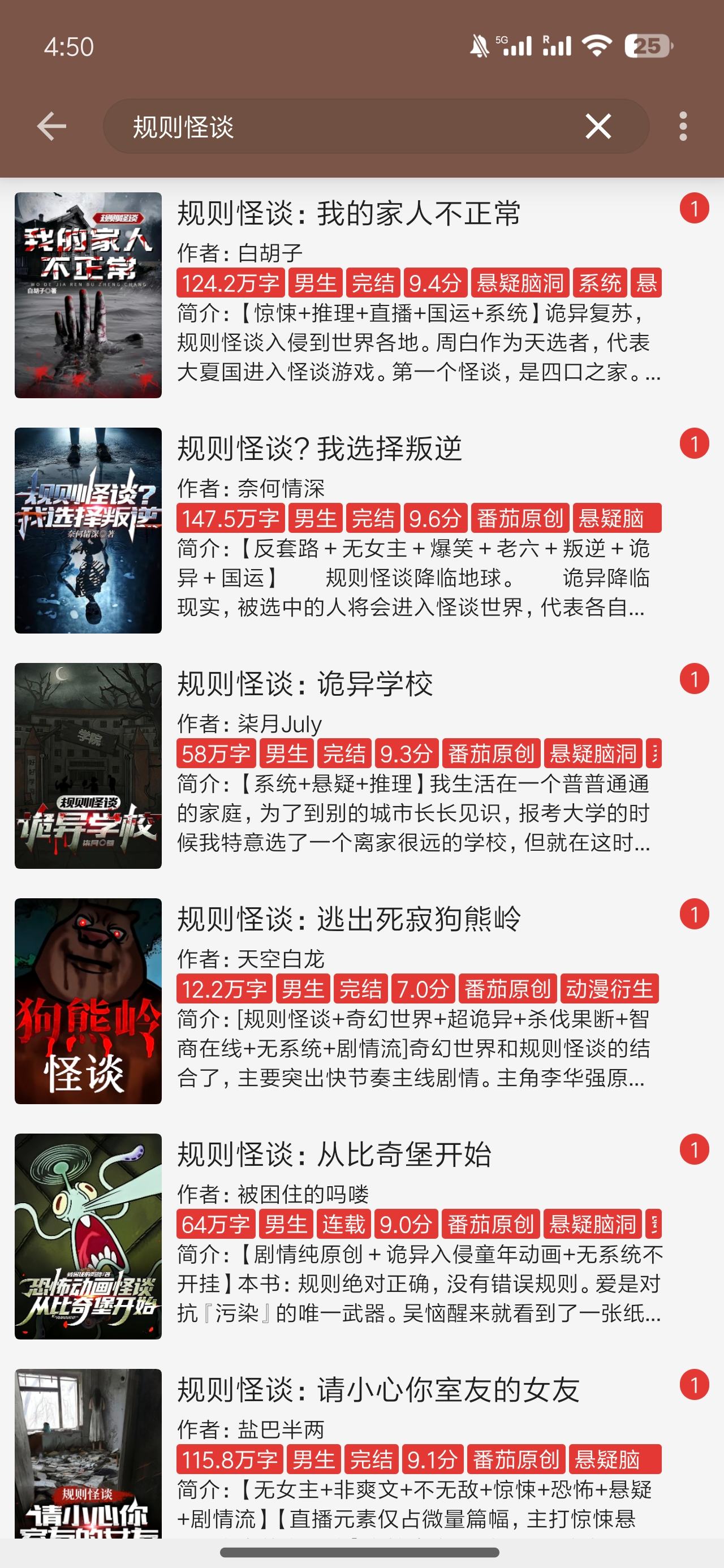Open the book 规则怪谈：我的家人不正常
This screenshot has height=1568, width=724.
(x=361, y=295)
